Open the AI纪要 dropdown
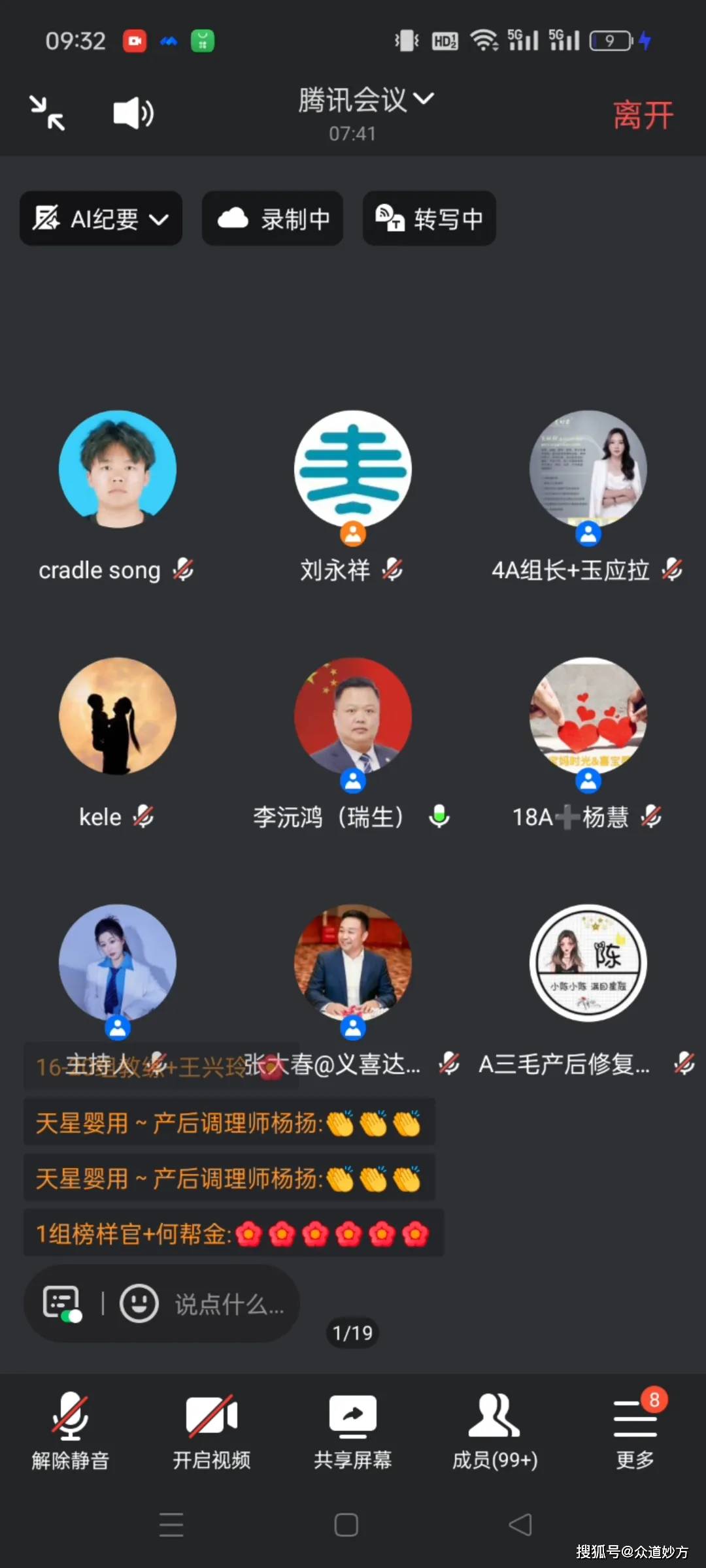706x1568 pixels. [x=101, y=219]
